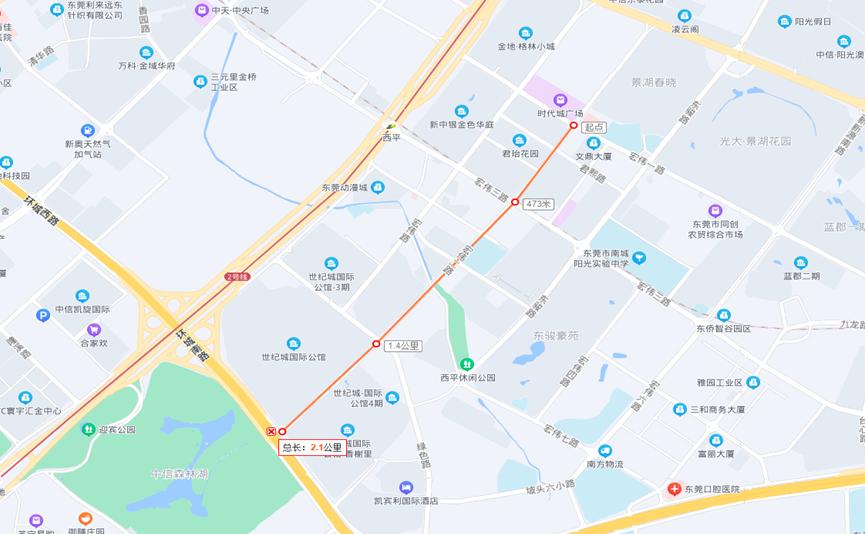Screen dimensions: 865x534
Task: View details for 世纪城国际公馆
Action: pos(294,344)
